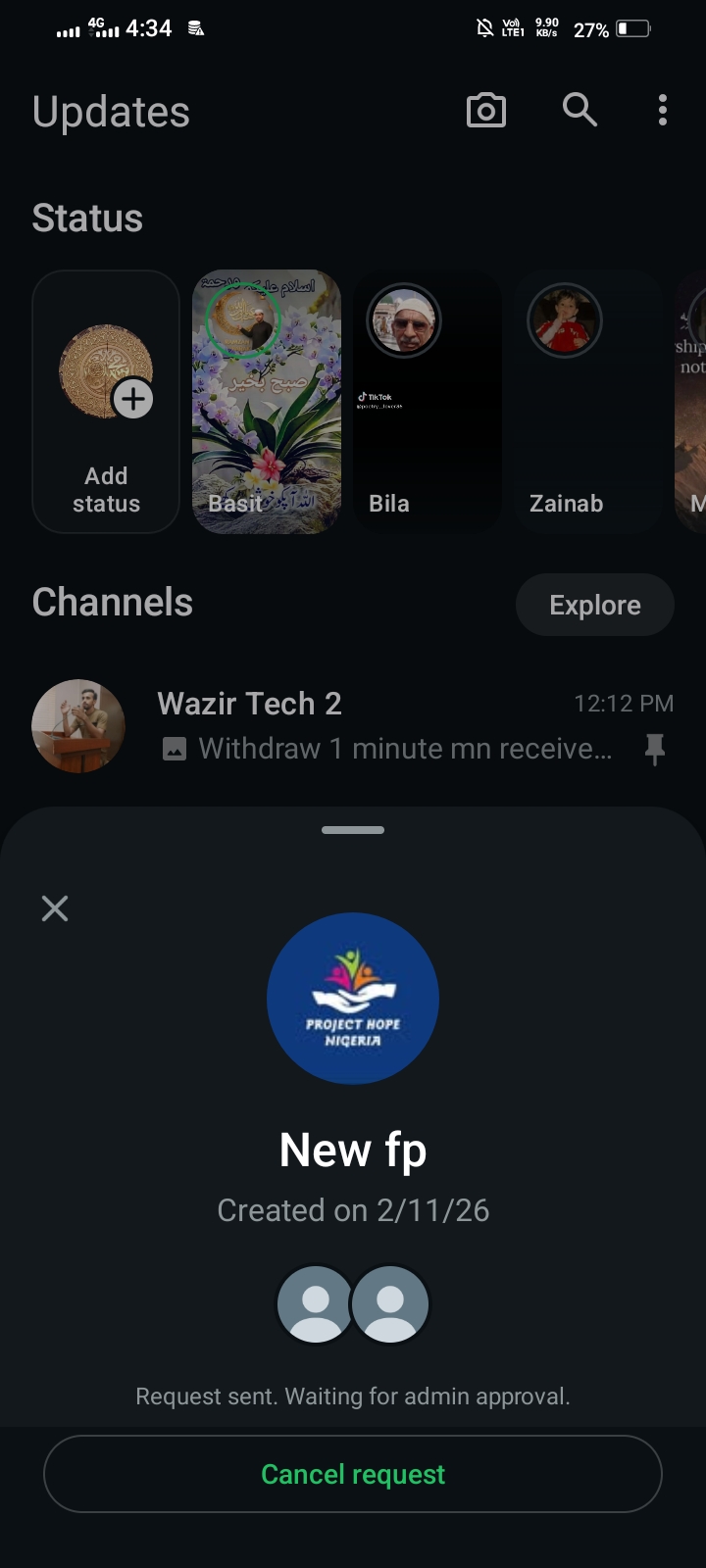Add a new status
Viewport: 706px width, 1568px height.
tap(106, 402)
